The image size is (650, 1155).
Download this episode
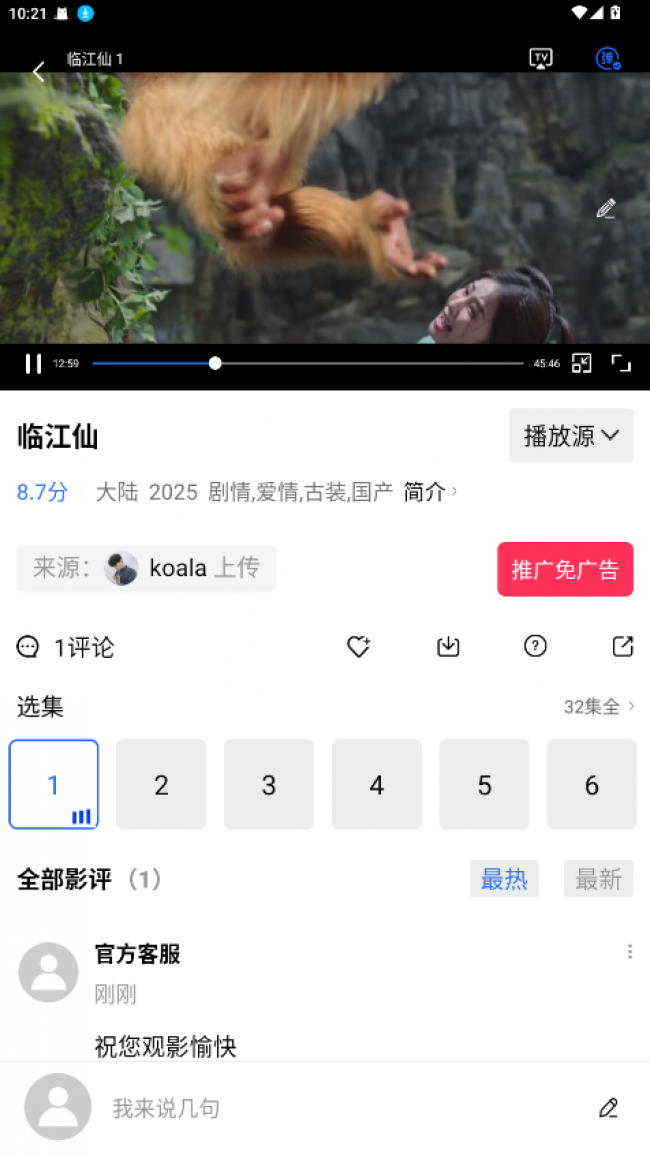[x=448, y=647]
